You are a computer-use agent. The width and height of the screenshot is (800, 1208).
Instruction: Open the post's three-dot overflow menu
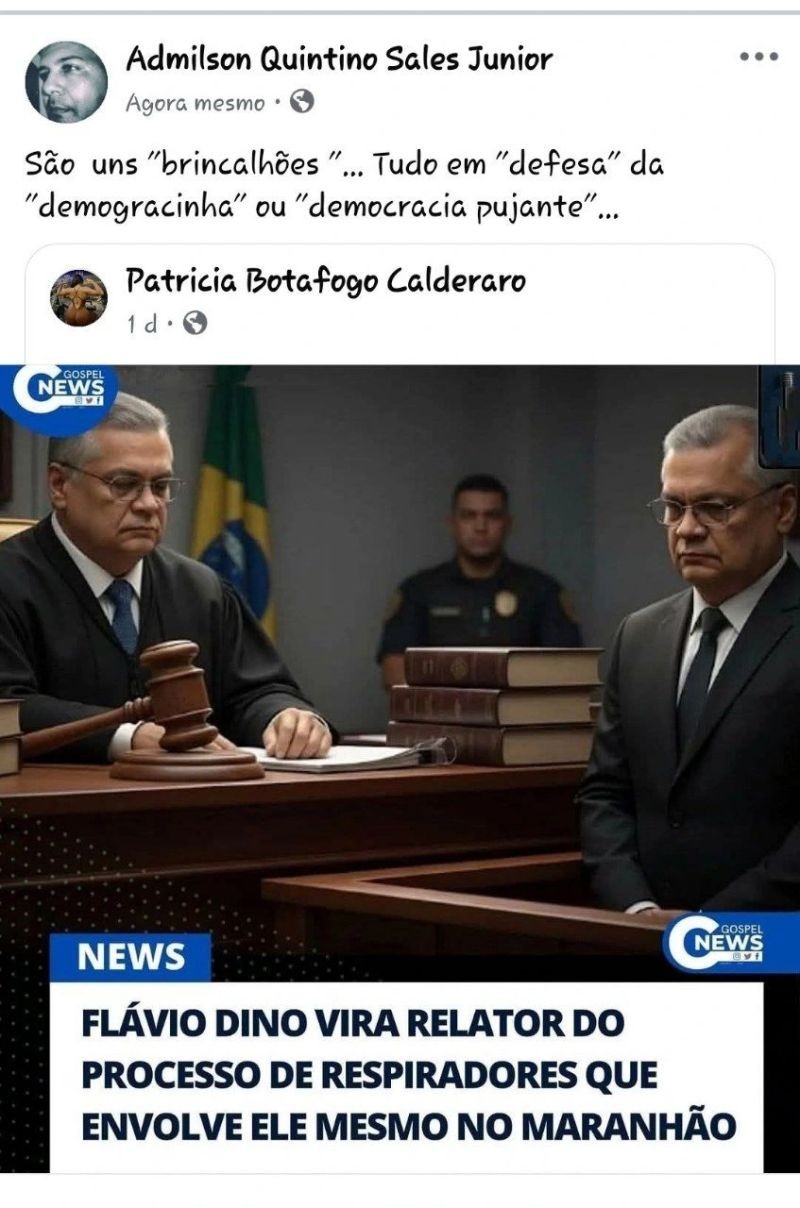(x=758, y=56)
